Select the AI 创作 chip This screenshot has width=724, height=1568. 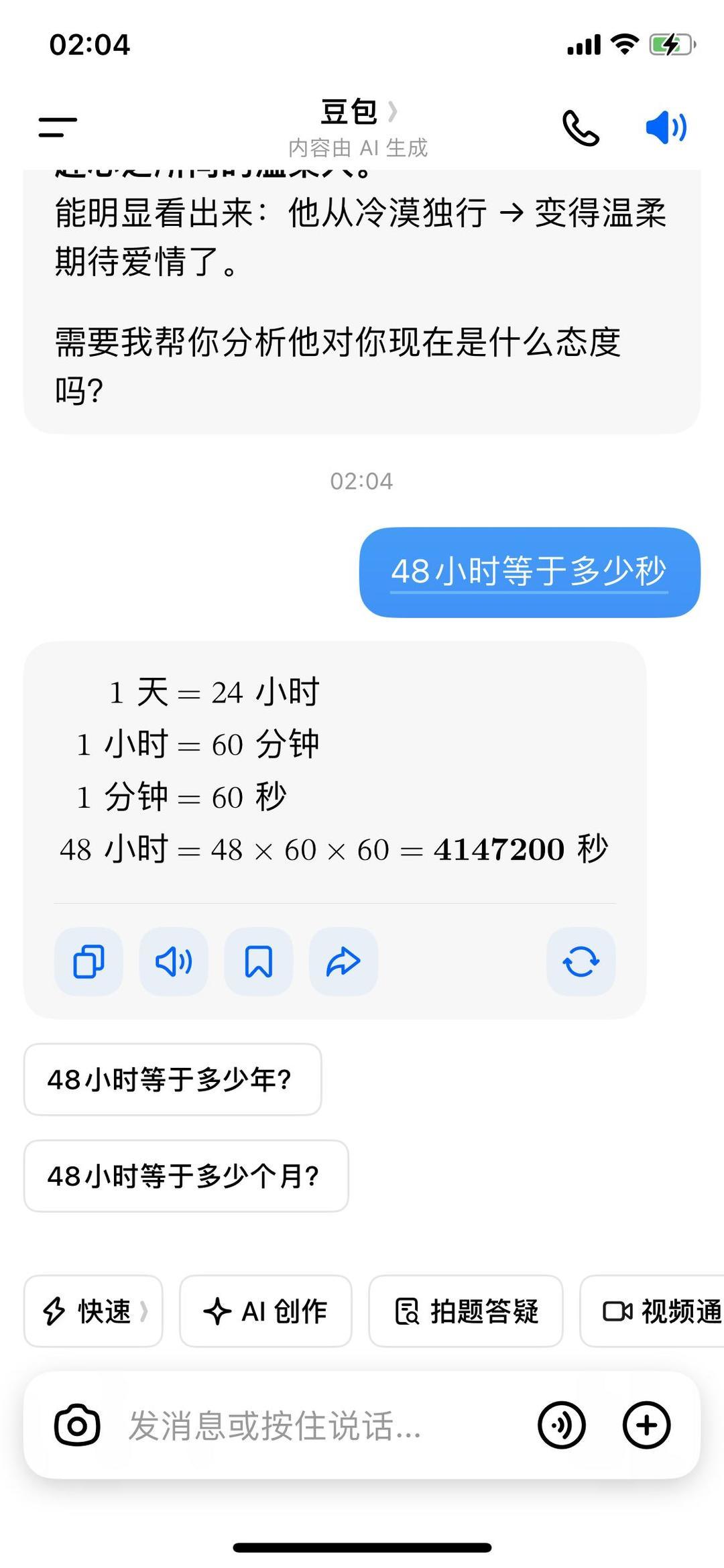point(265,1311)
